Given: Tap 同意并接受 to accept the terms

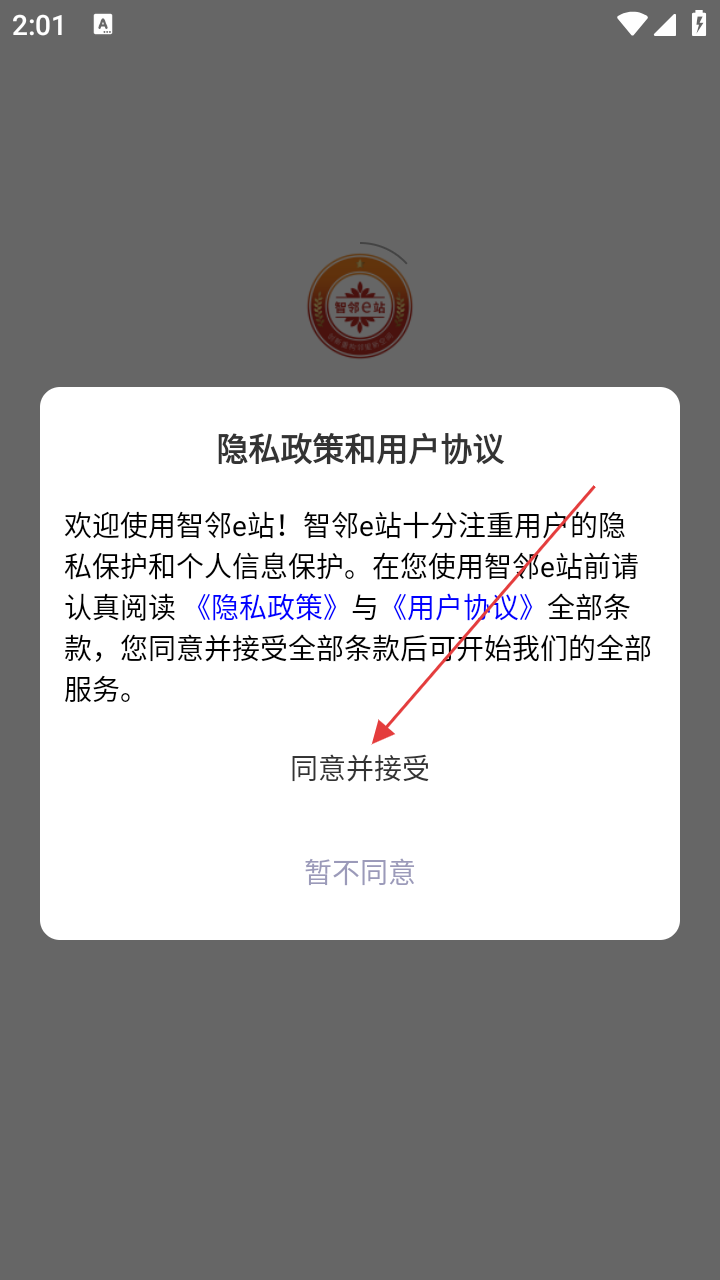Looking at the screenshot, I should [360, 768].
